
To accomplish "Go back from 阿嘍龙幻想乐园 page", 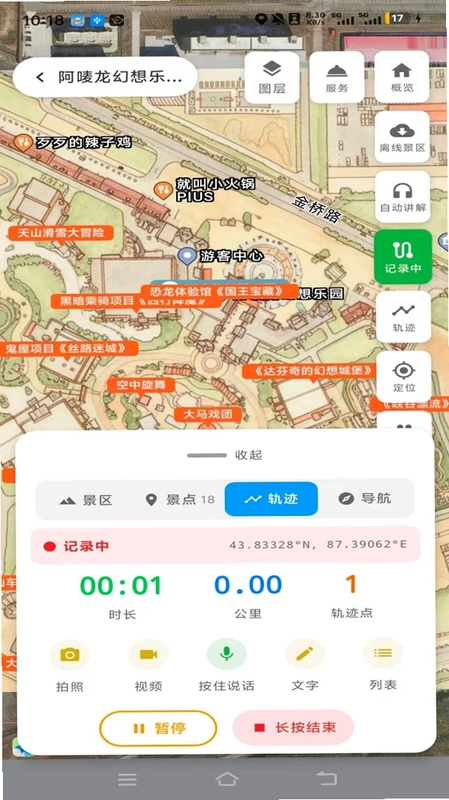I will 40,77.
